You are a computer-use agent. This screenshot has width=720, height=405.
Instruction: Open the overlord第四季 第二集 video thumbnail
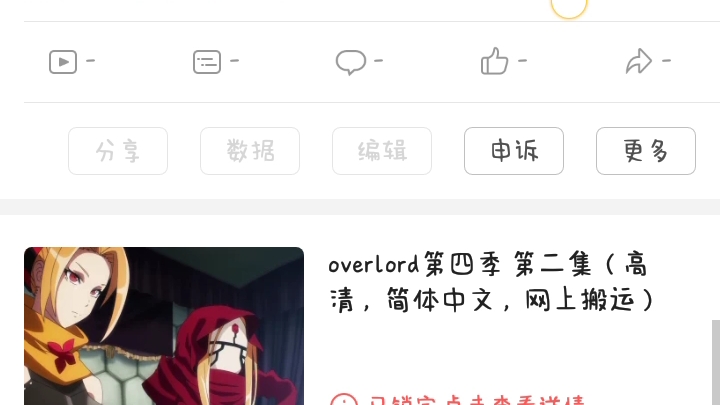164,326
